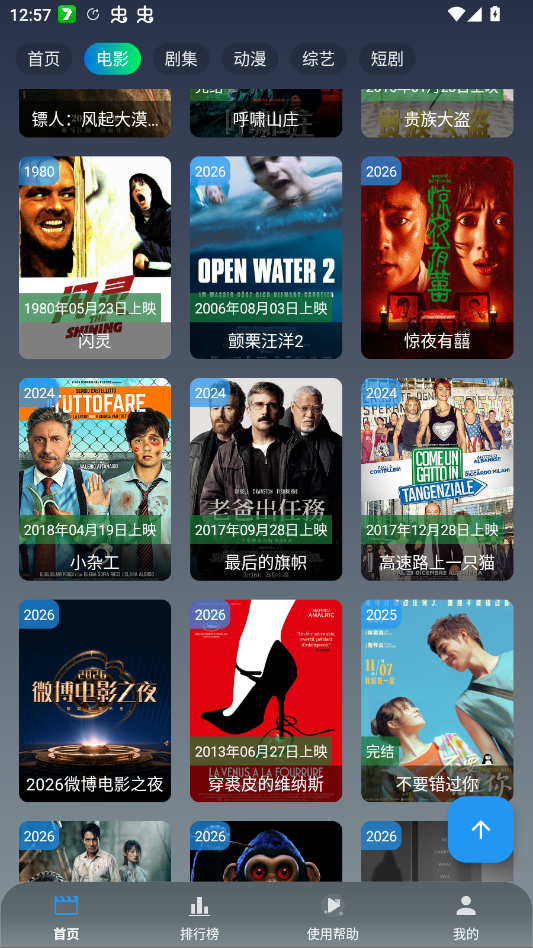
Task: Tap the back-to-top arrow button
Action: point(481,830)
